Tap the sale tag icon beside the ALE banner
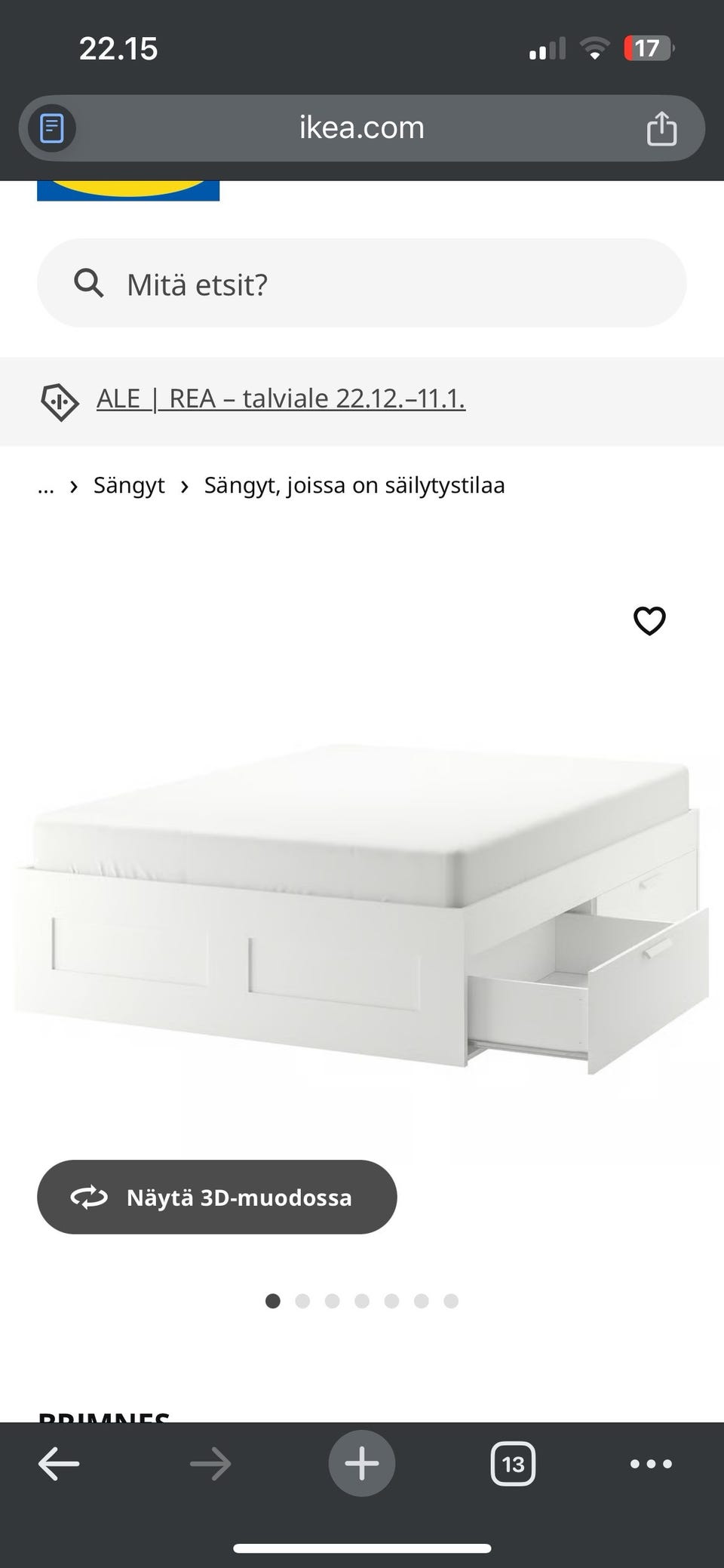This screenshot has height=1568, width=724. click(x=60, y=401)
